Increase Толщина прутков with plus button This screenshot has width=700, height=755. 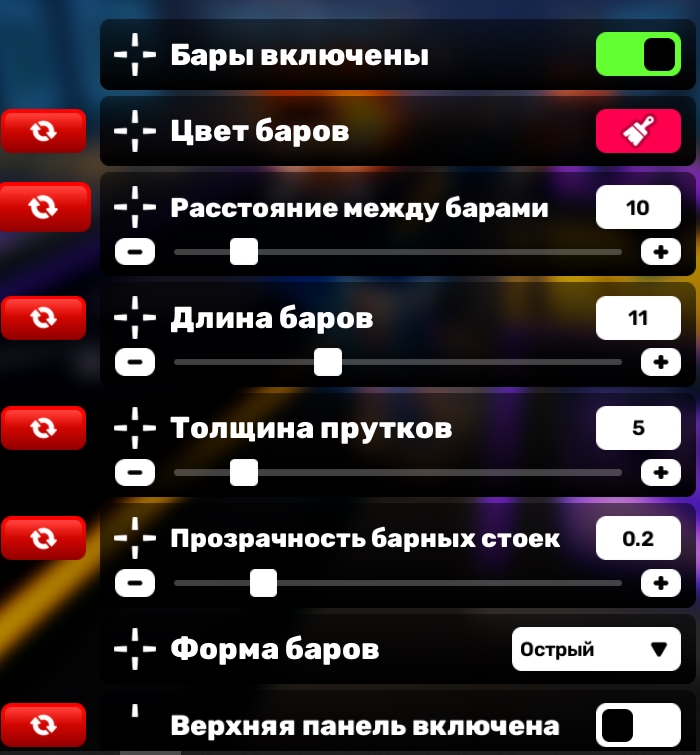(660, 472)
